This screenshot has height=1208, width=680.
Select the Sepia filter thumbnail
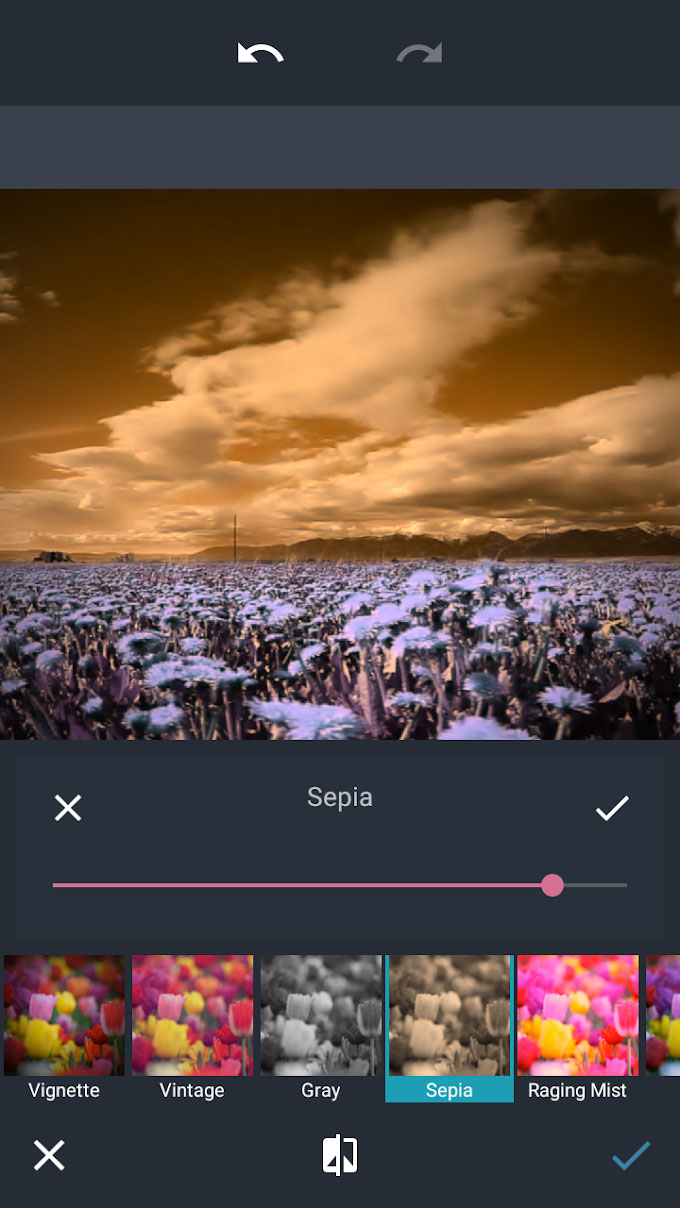(x=449, y=1027)
